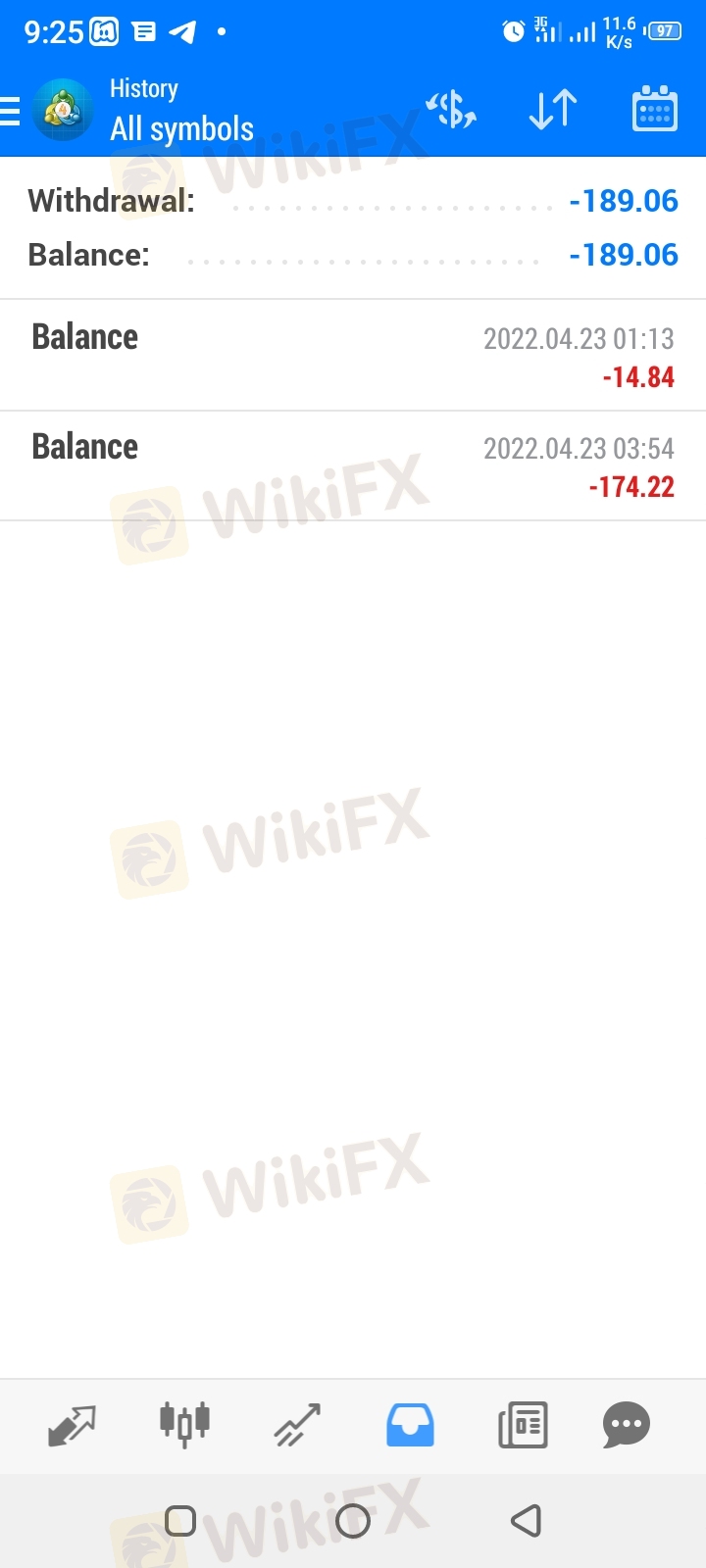
Task: Open the Chat messages tab
Action: 626,1425
